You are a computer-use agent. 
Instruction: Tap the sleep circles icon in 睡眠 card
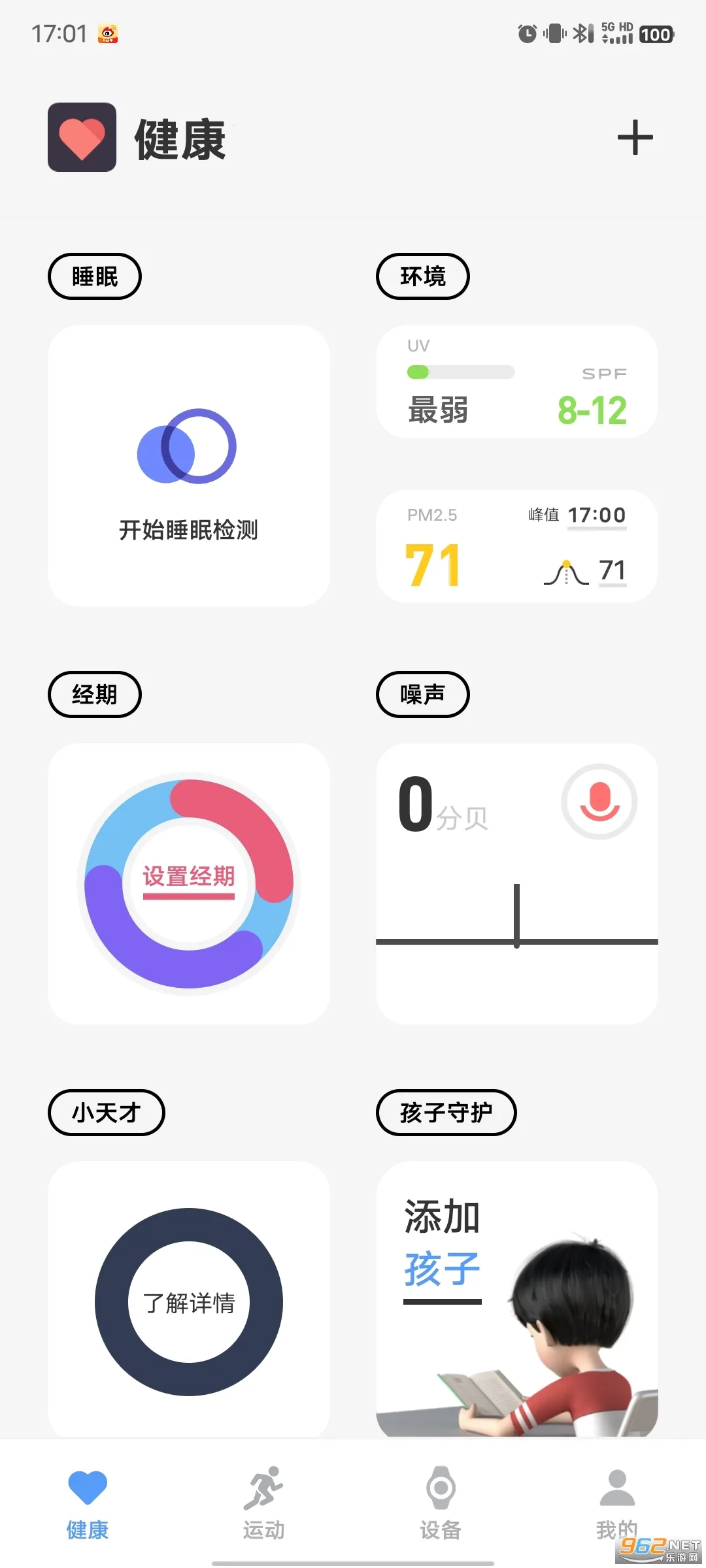(188, 447)
